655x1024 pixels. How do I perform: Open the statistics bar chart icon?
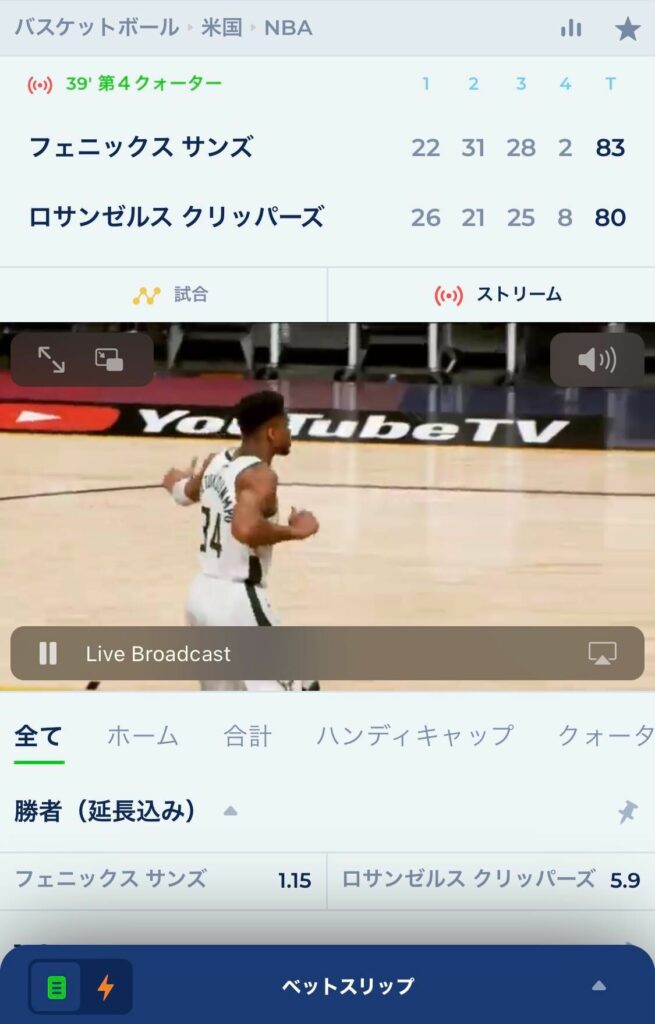point(571,28)
